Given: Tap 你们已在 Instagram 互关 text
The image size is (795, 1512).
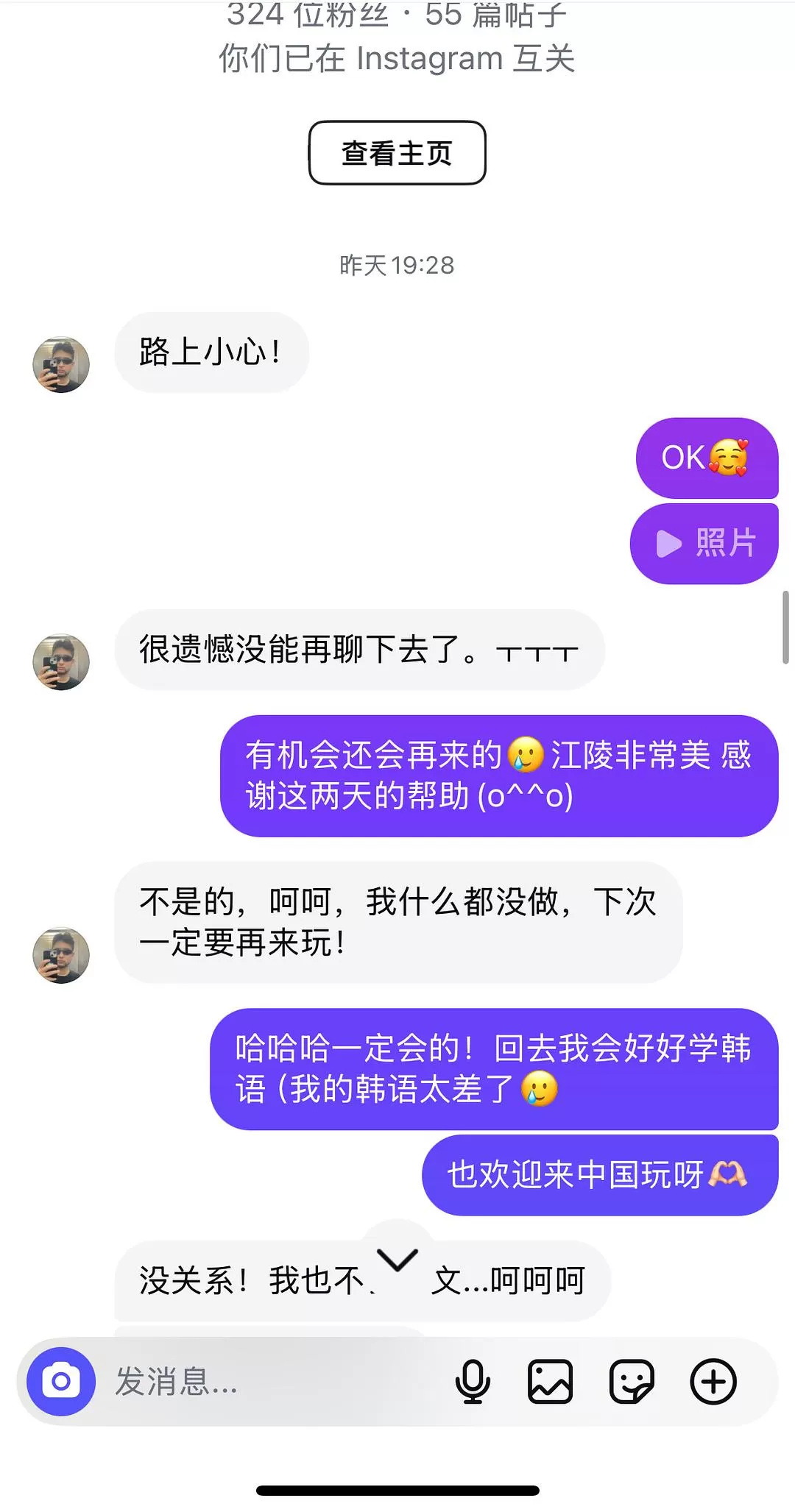Looking at the screenshot, I should pos(397,57).
